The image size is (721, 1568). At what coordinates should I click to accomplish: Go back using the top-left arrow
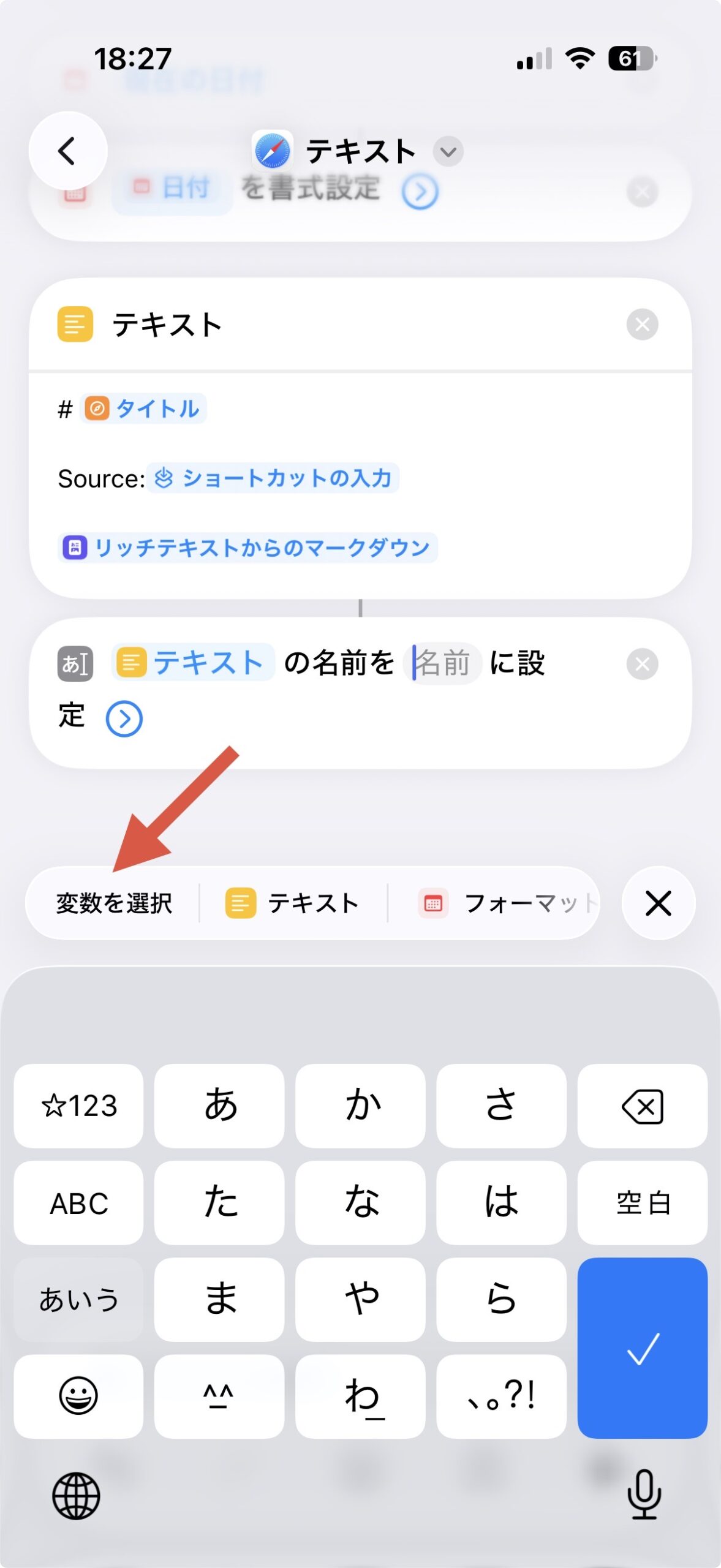(67, 151)
